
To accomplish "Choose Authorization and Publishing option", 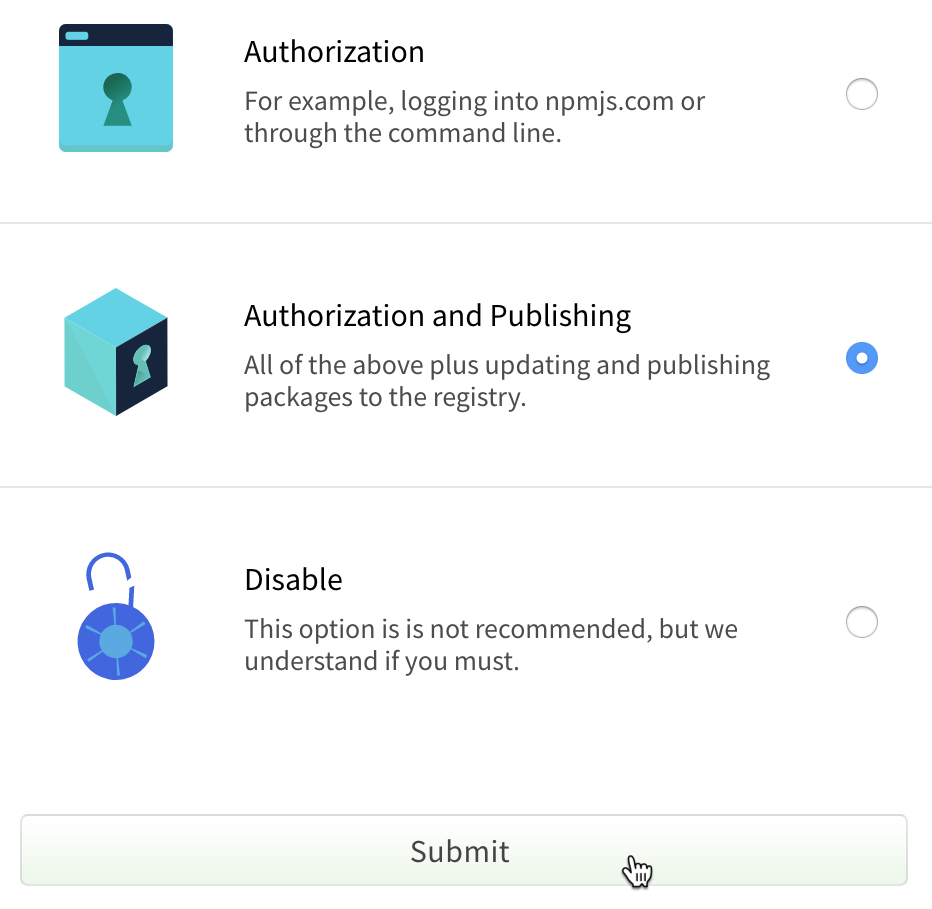I will [x=861, y=358].
